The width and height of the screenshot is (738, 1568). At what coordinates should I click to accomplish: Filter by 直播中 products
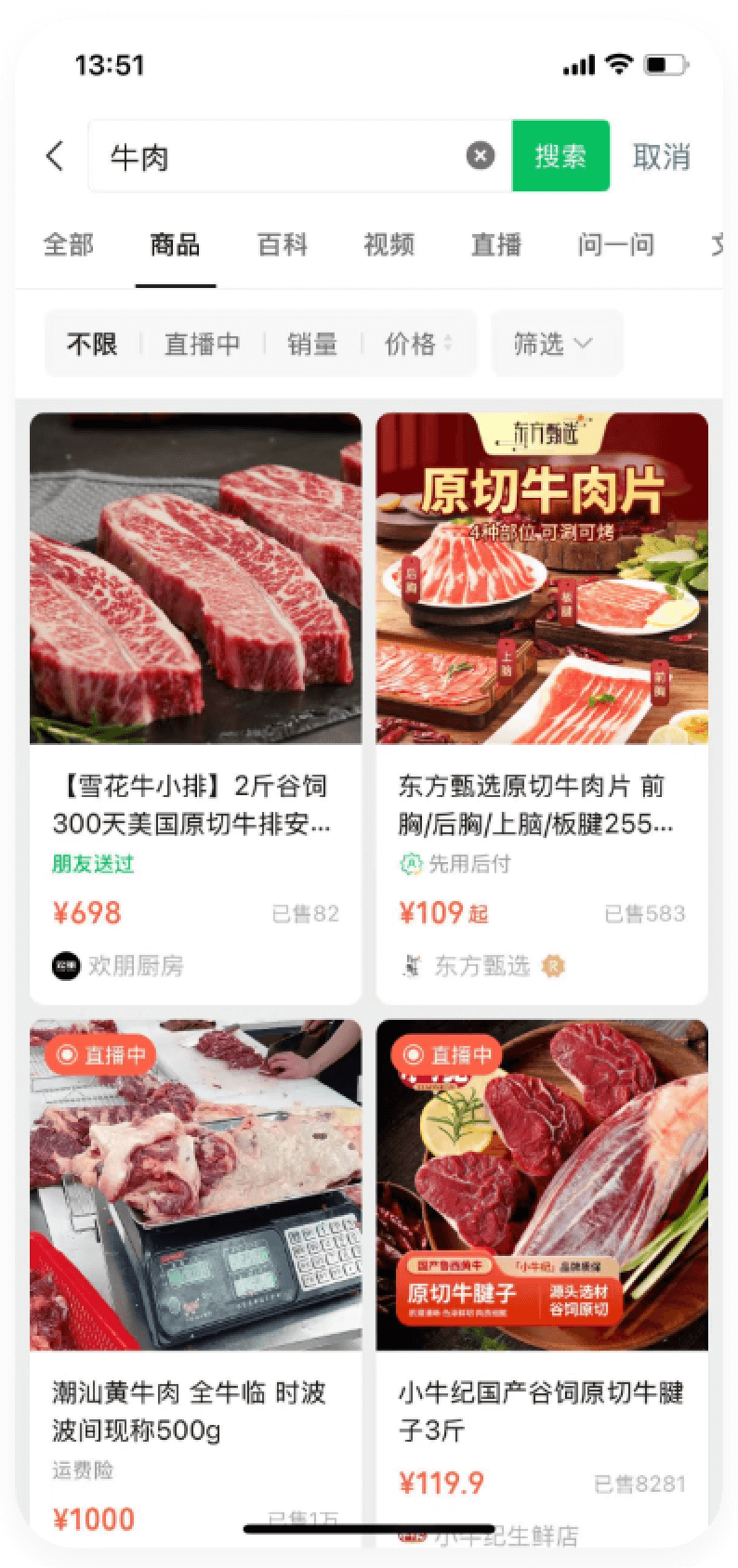pos(202,344)
